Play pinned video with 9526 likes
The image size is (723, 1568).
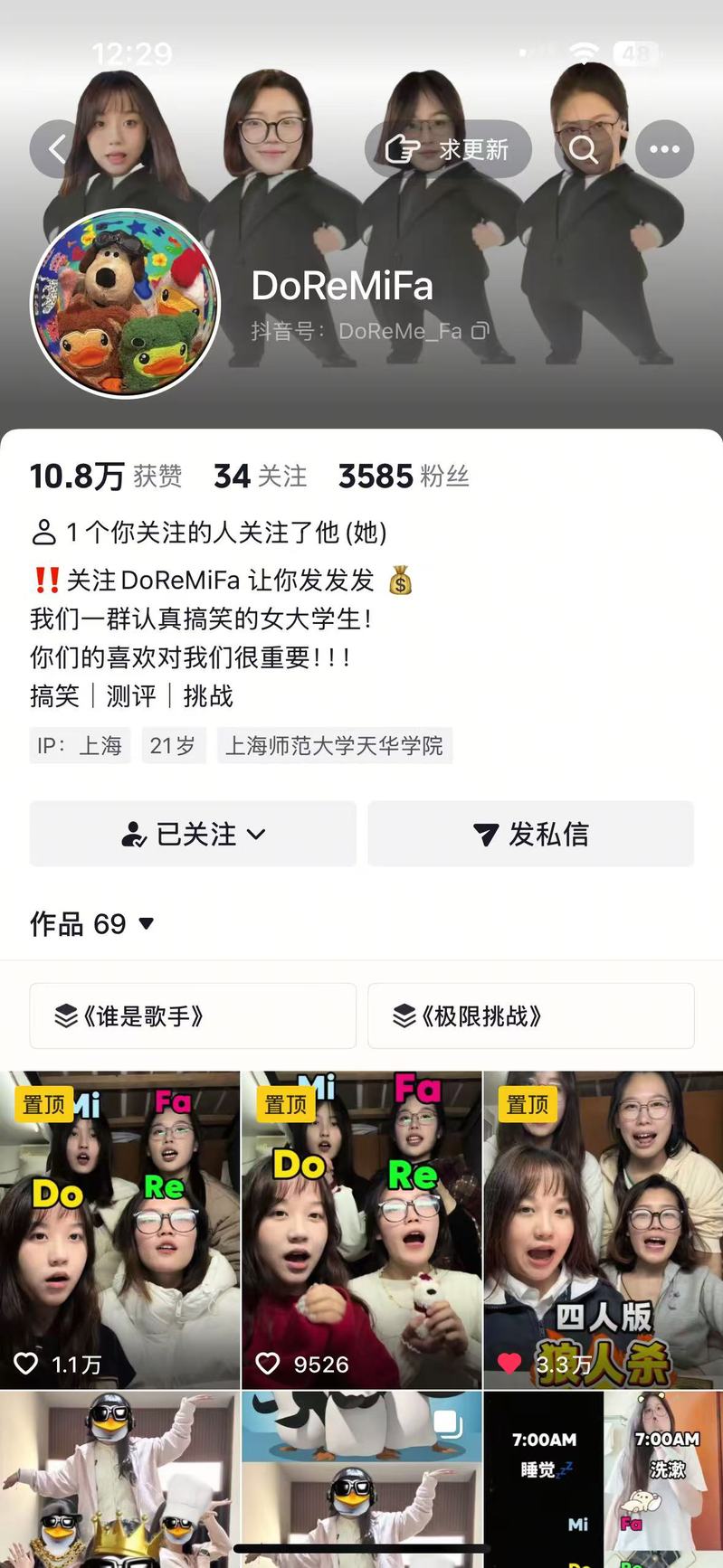[361, 1230]
